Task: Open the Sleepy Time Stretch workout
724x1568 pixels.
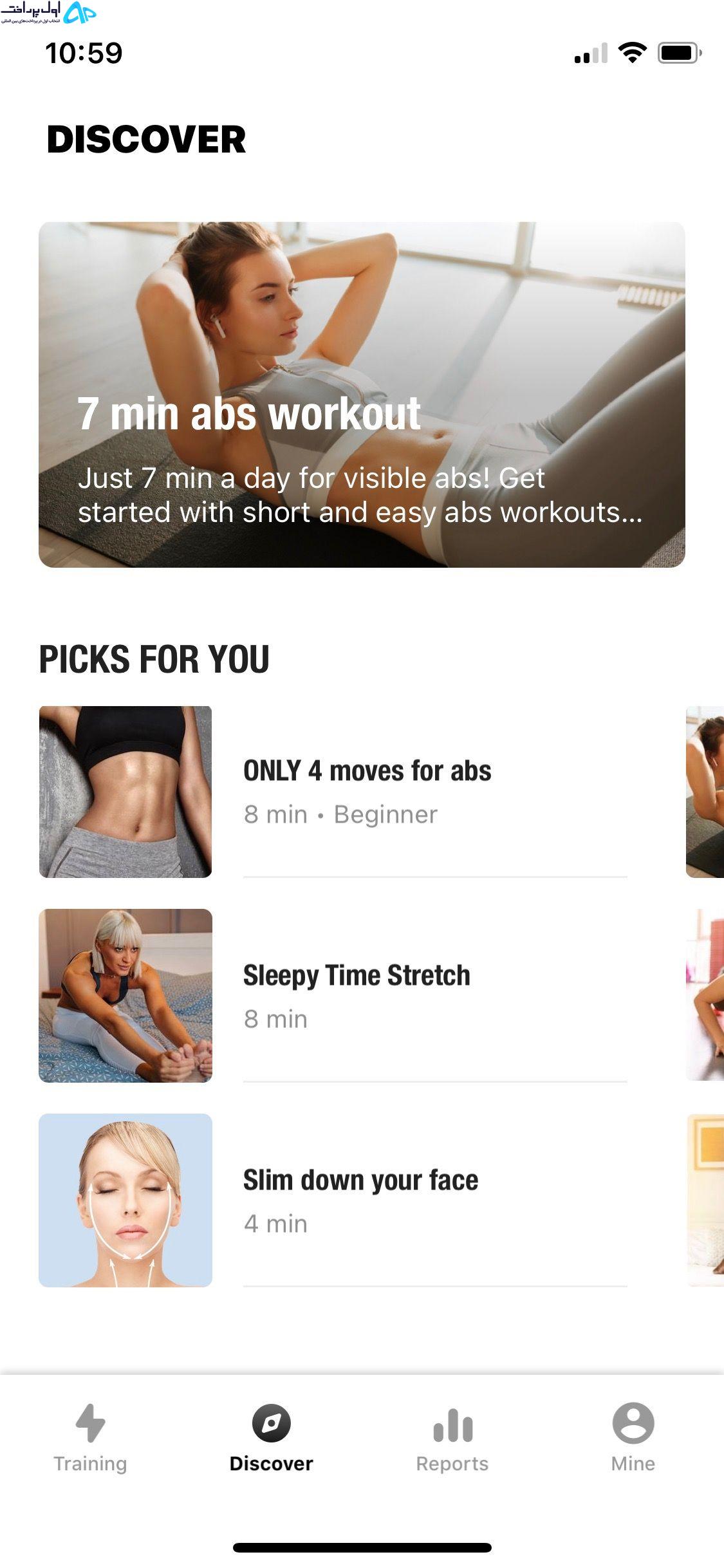Action: (333, 996)
